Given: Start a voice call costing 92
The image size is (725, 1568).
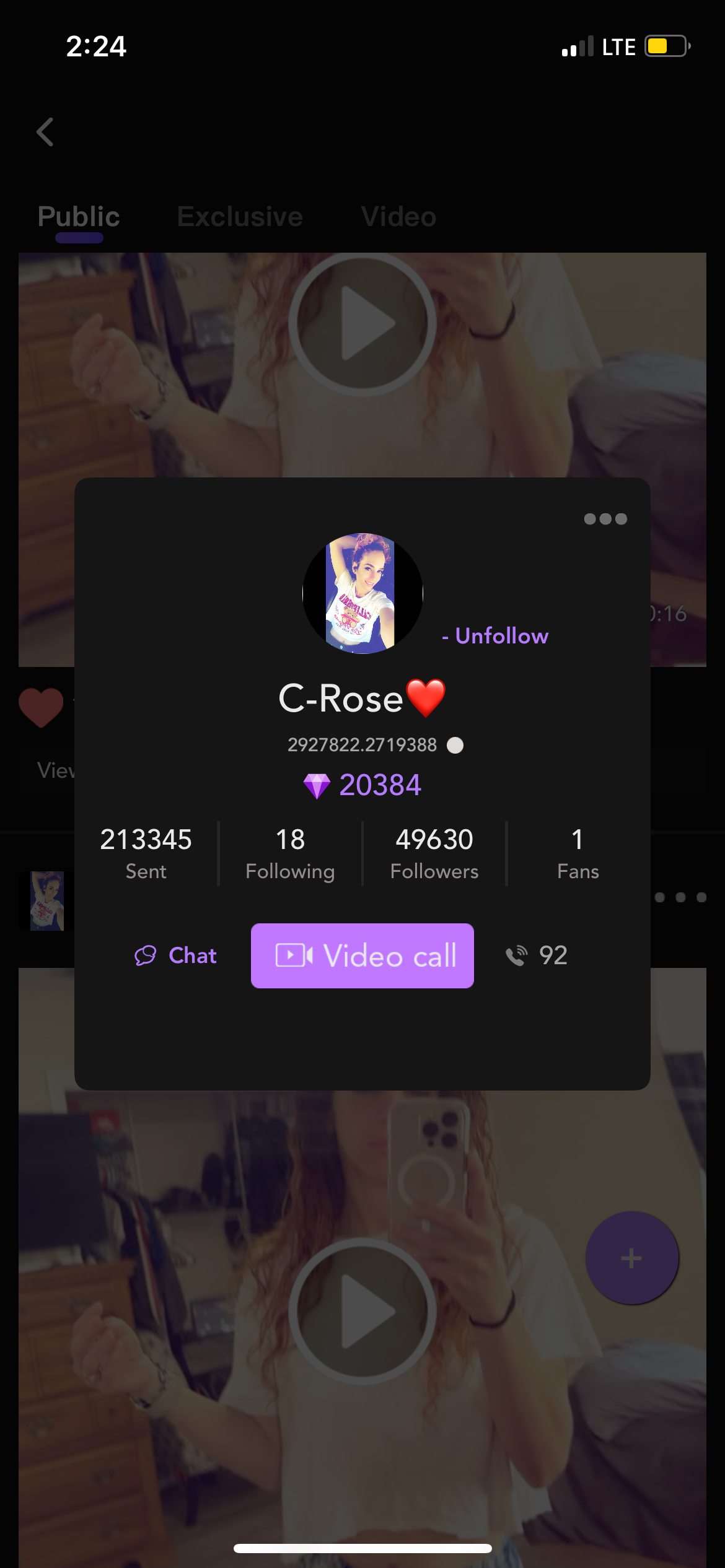Looking at the screenshot, I should (537, 956).
